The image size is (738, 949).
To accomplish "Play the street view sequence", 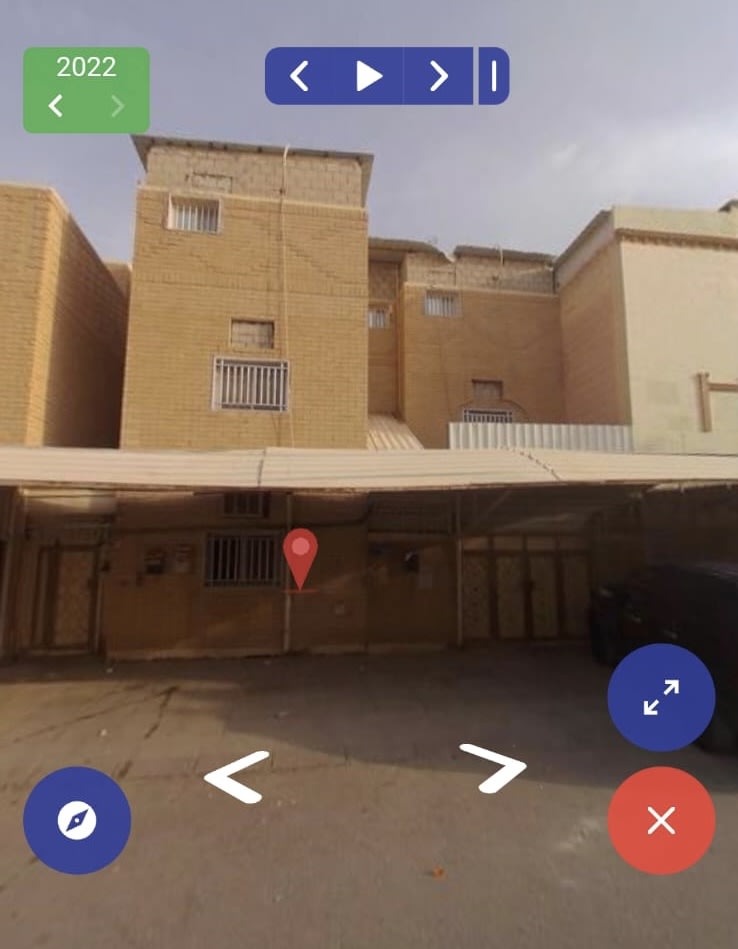I will tap(369, 76).
